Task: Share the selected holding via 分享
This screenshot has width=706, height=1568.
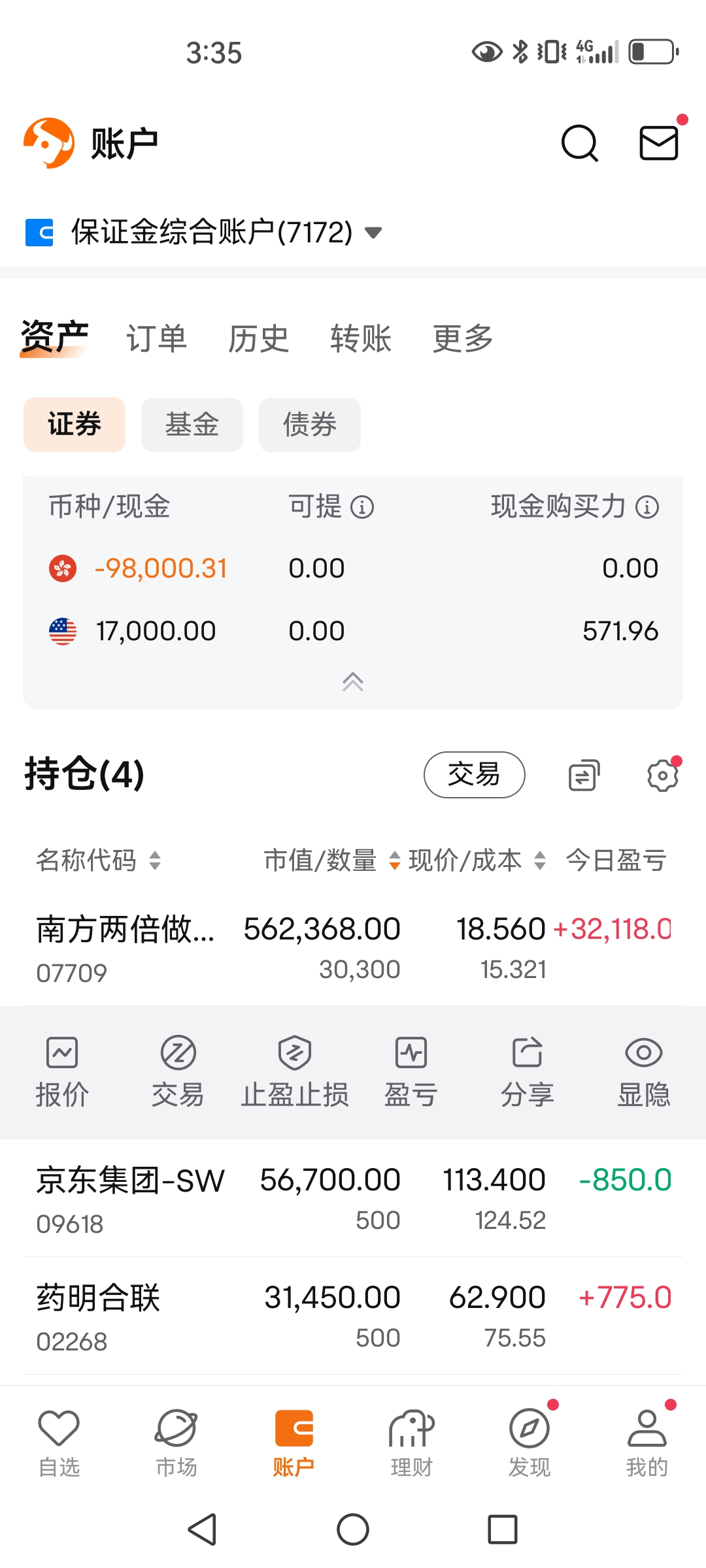Action: coord(527,1071)
